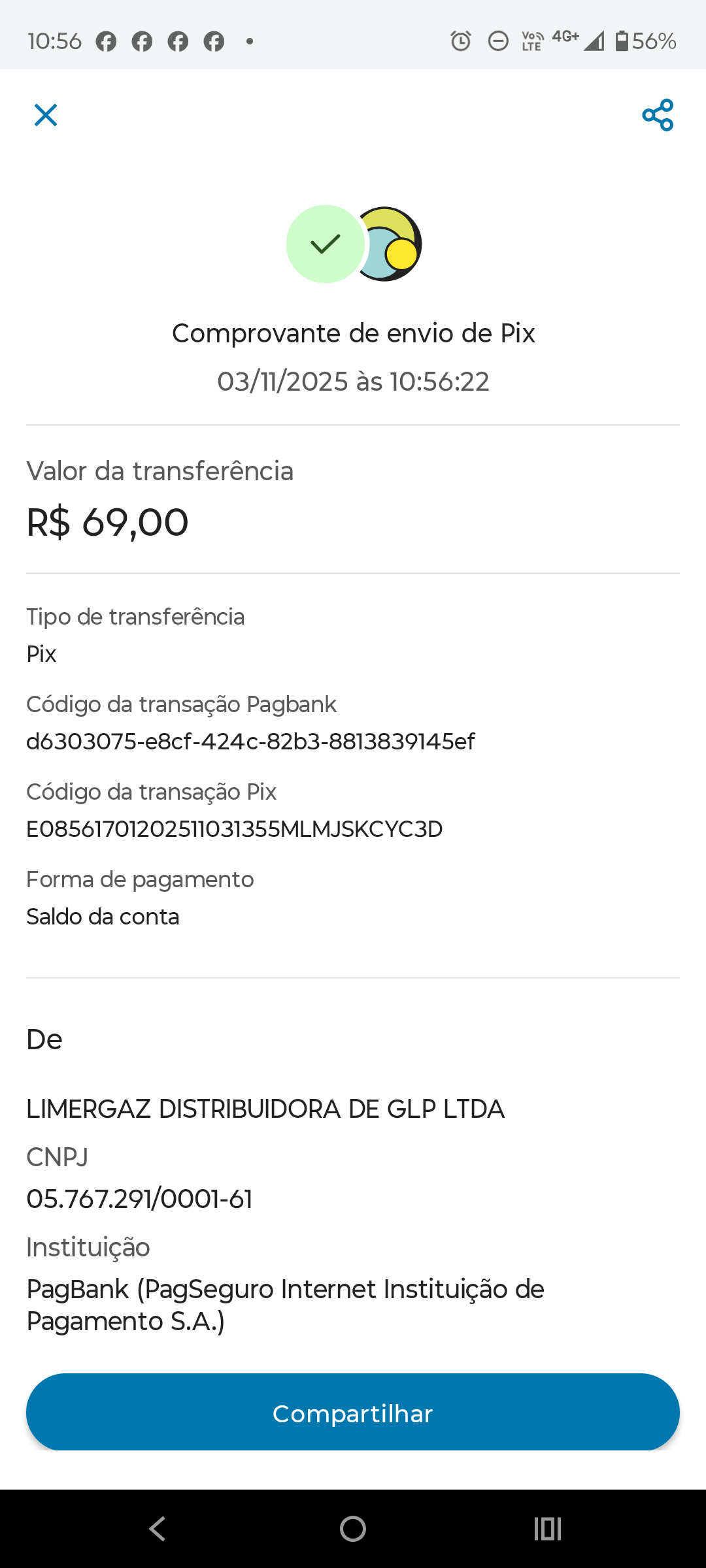Close the Pix receipt screen
The image size is (706, 1568).
(x=46, y=115)
